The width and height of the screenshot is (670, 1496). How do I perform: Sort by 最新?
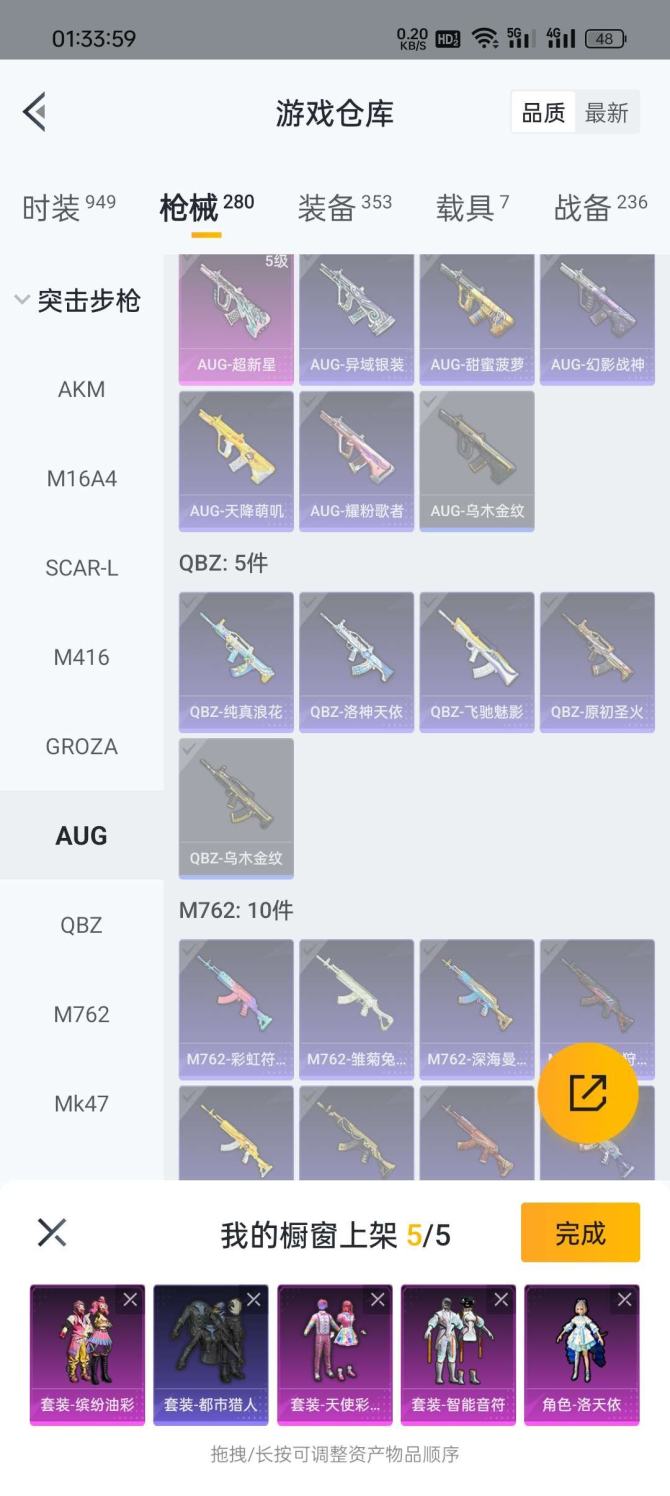coord(606,113)
